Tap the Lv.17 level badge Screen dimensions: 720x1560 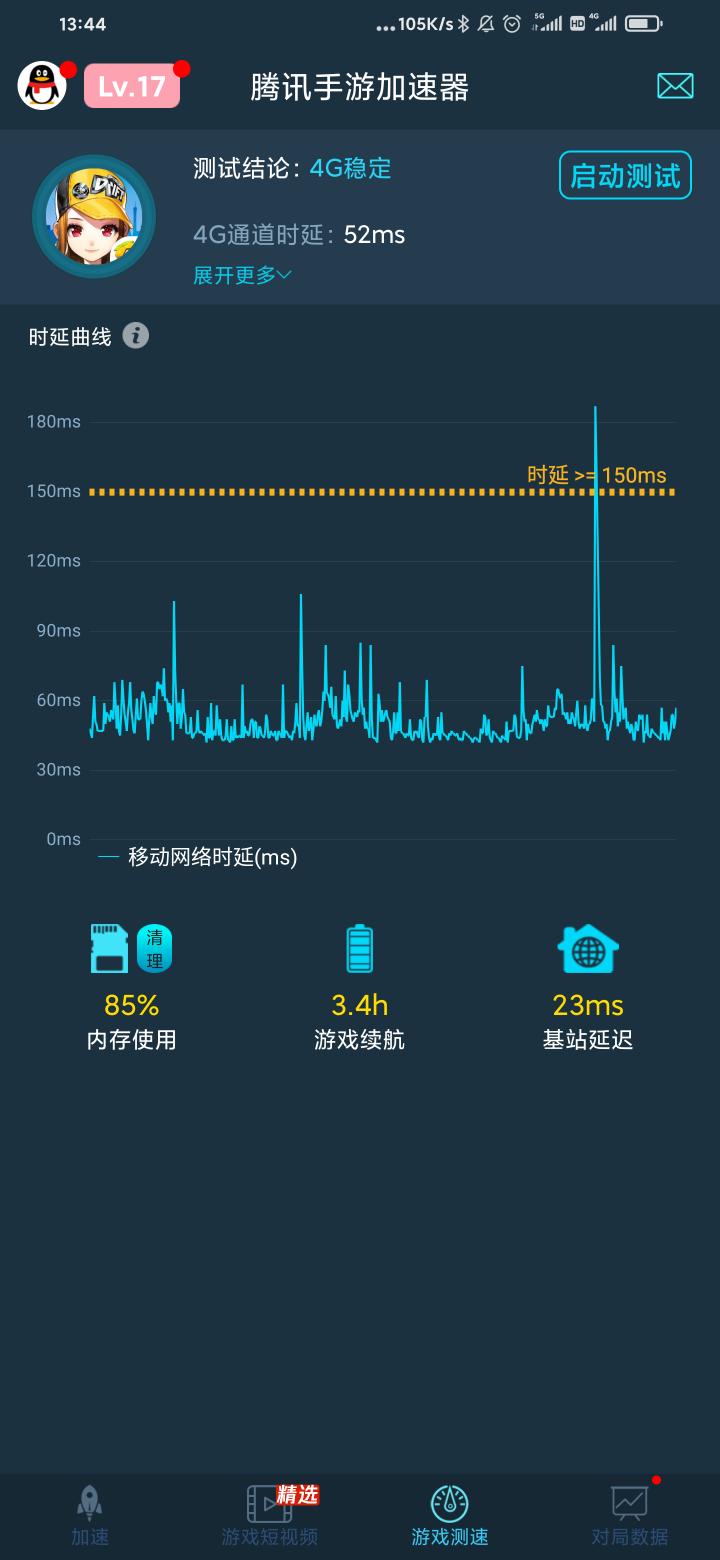tap(132, 87)
